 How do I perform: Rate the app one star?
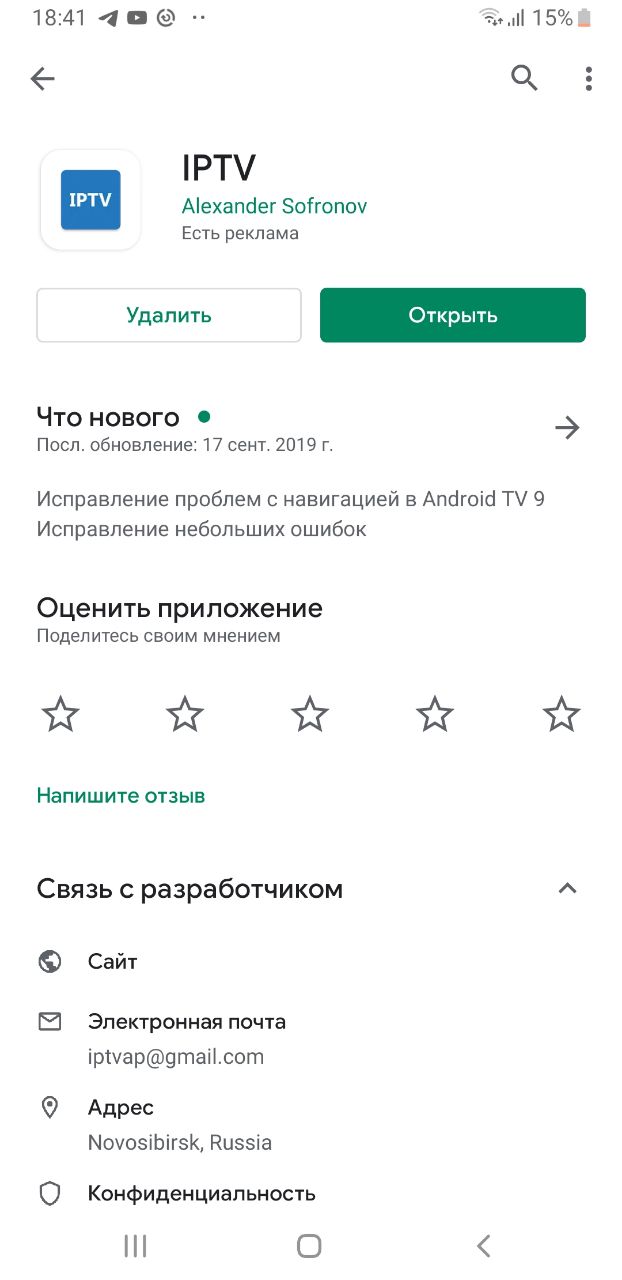point(61,714)
